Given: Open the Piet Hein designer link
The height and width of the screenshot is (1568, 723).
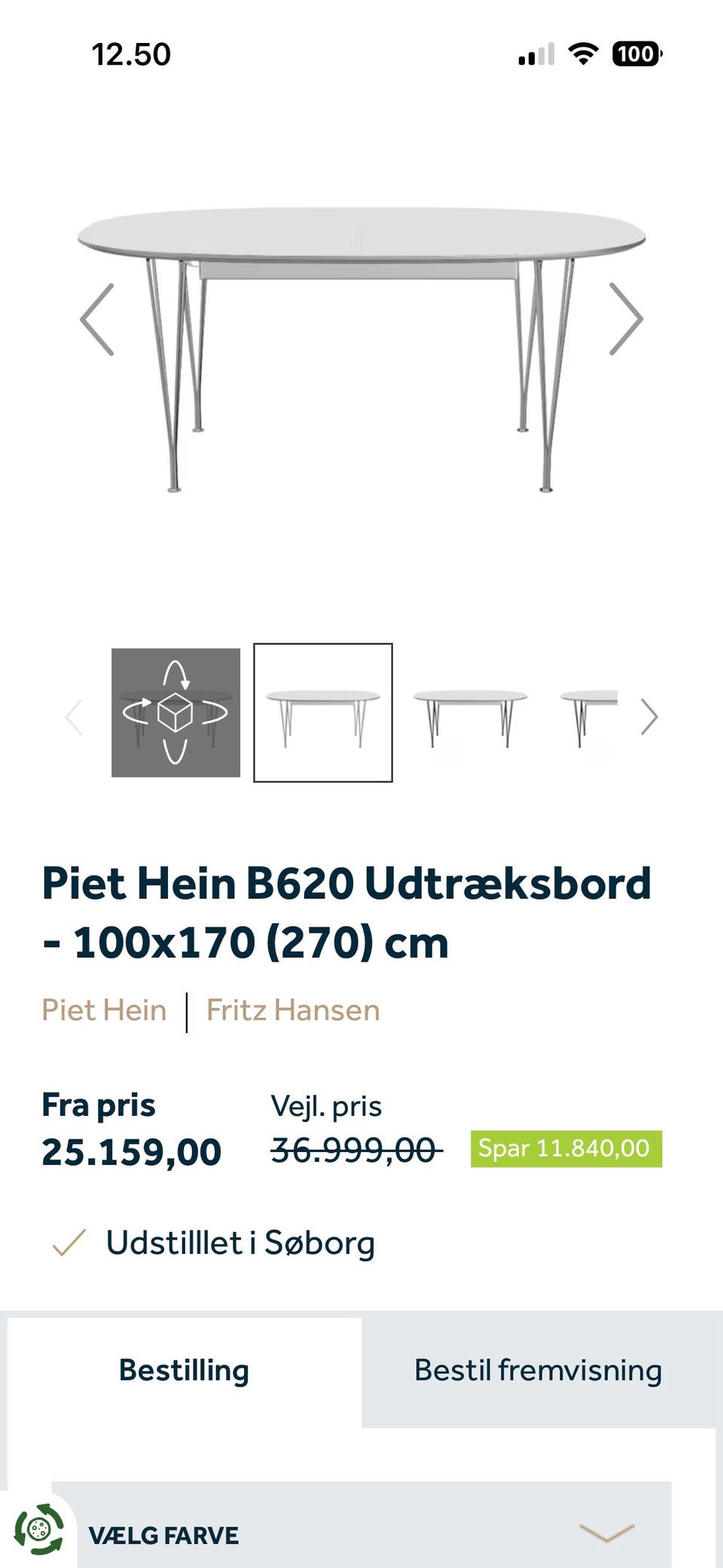Looking at the screenshot, I should [105, 1010].
